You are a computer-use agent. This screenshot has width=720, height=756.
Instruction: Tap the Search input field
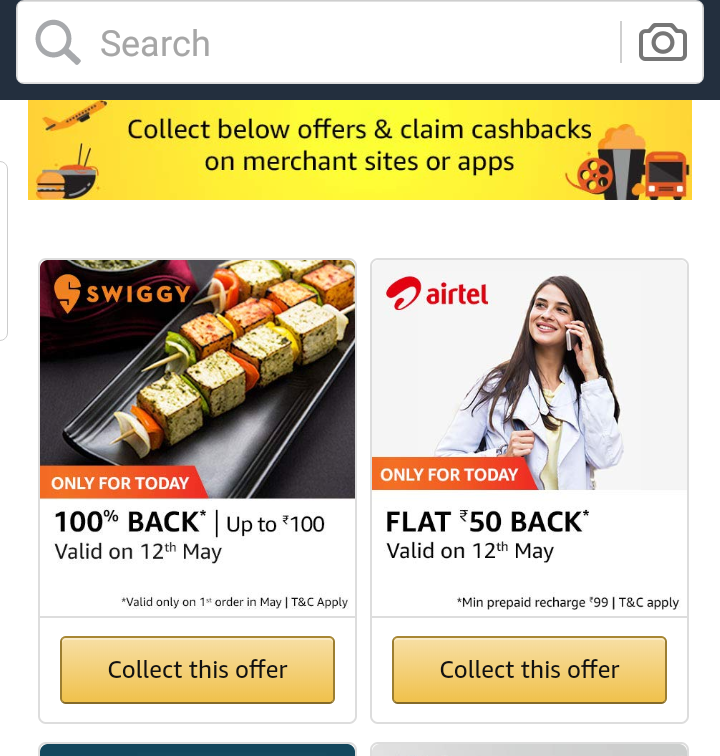[340, 44]
